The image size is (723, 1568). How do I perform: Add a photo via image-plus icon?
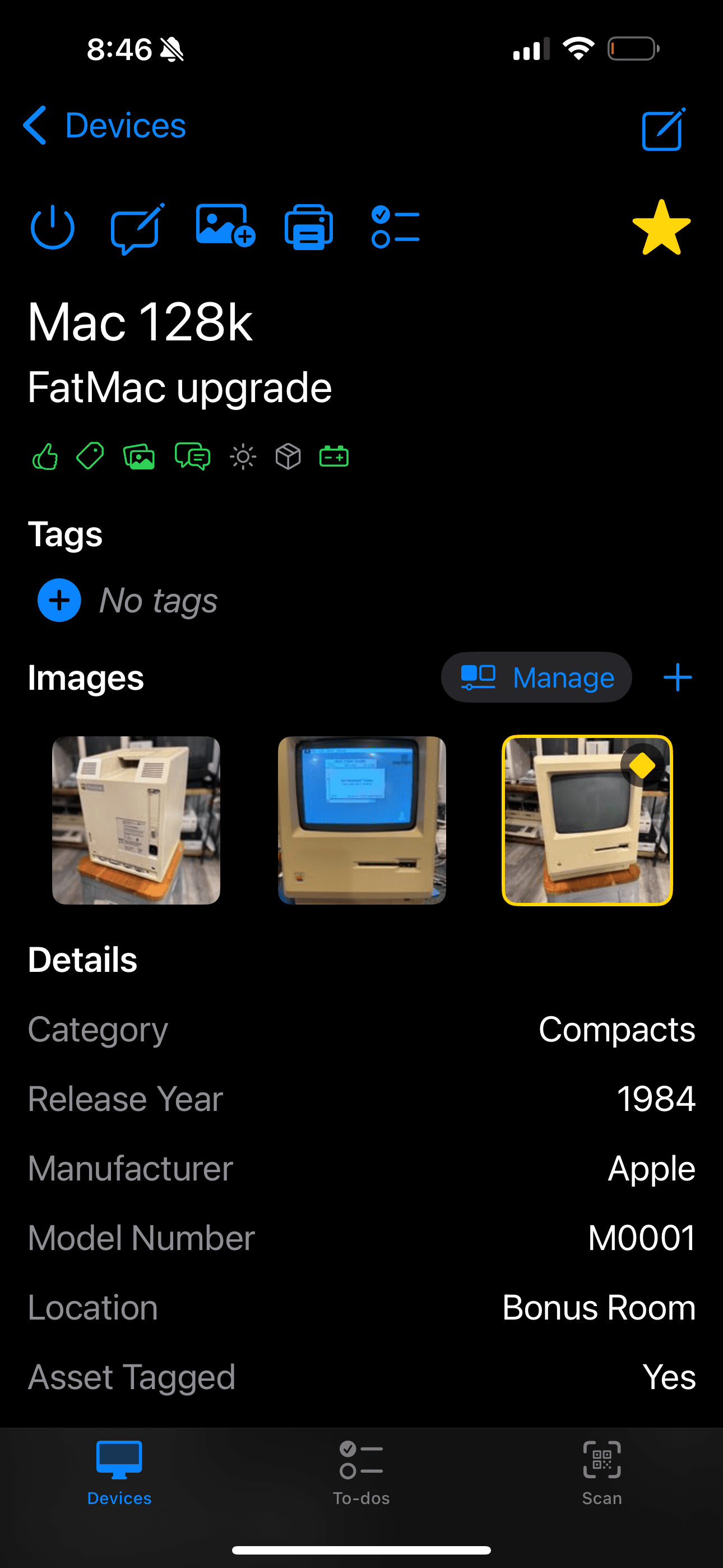point(225,226)
